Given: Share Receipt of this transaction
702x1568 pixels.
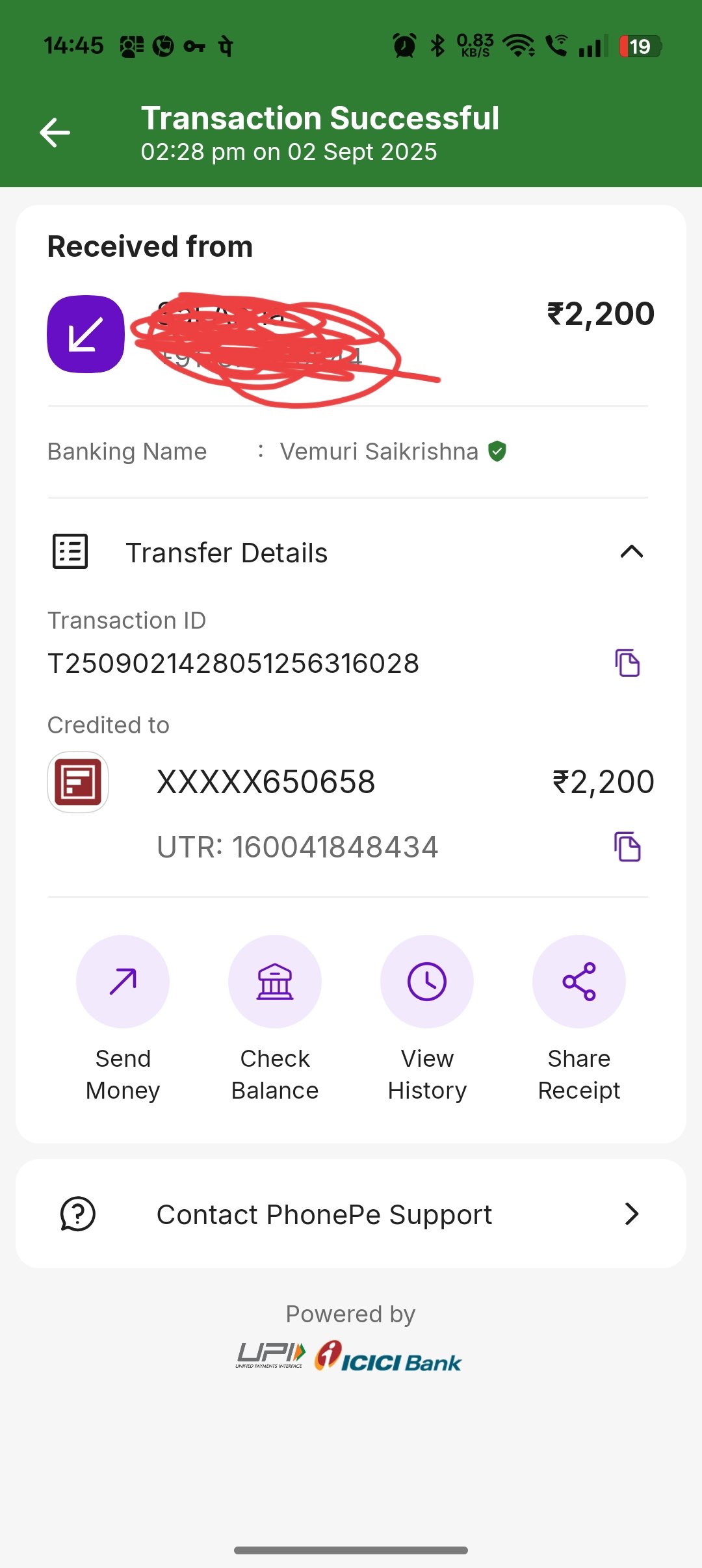Looking at the screenshot, I should (579, 982).
